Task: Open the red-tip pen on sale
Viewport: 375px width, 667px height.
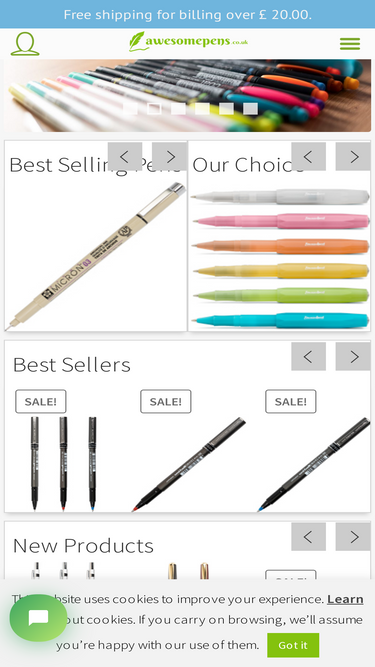Action: click(x=188, y=464)
